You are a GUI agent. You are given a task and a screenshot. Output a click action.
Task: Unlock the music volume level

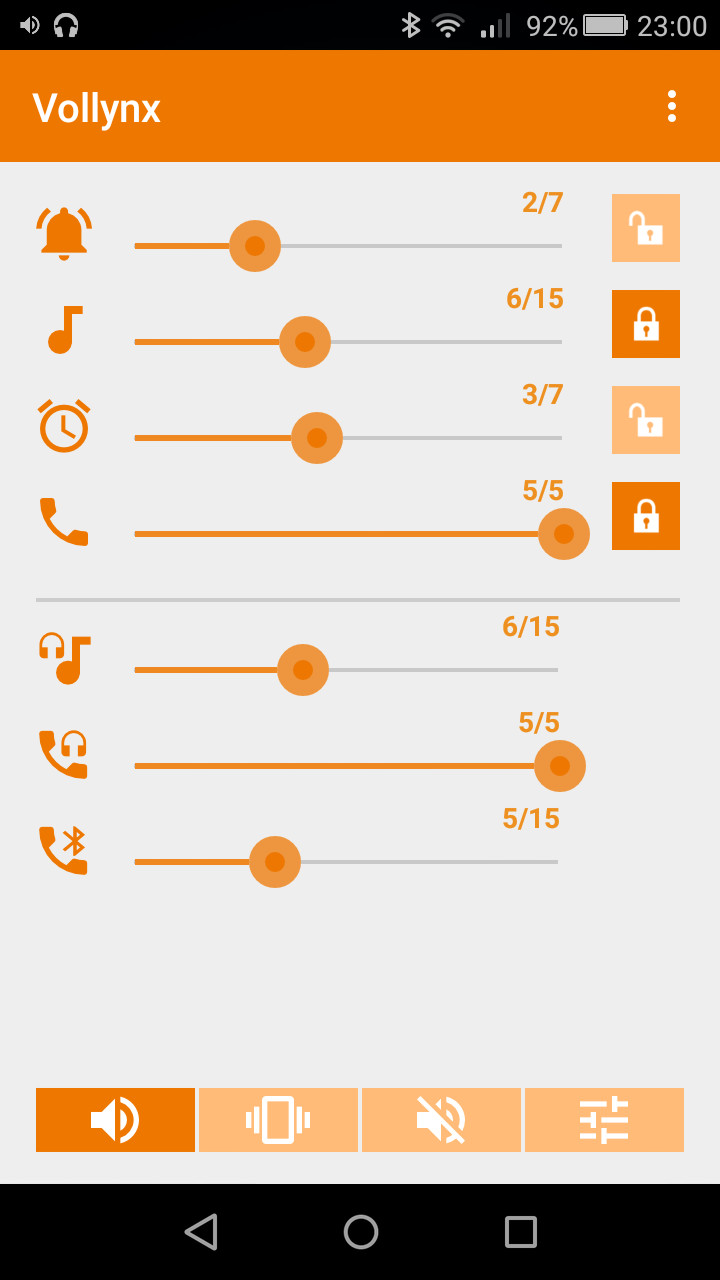[x=646, y=324]
